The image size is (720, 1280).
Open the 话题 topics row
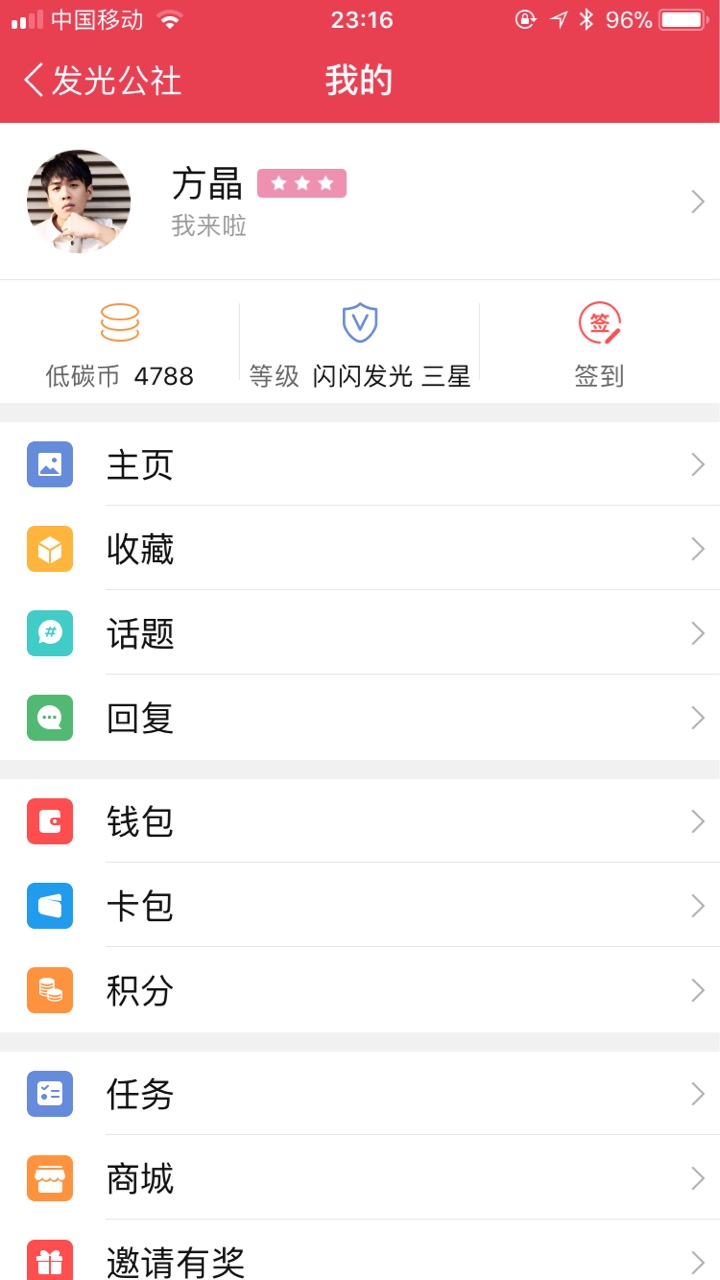point(360,633)
